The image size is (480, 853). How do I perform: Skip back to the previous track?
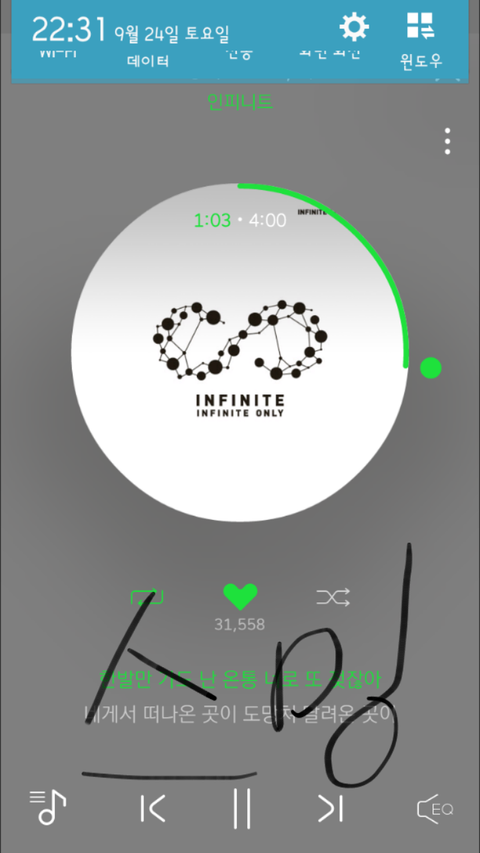tap(152, 808)
